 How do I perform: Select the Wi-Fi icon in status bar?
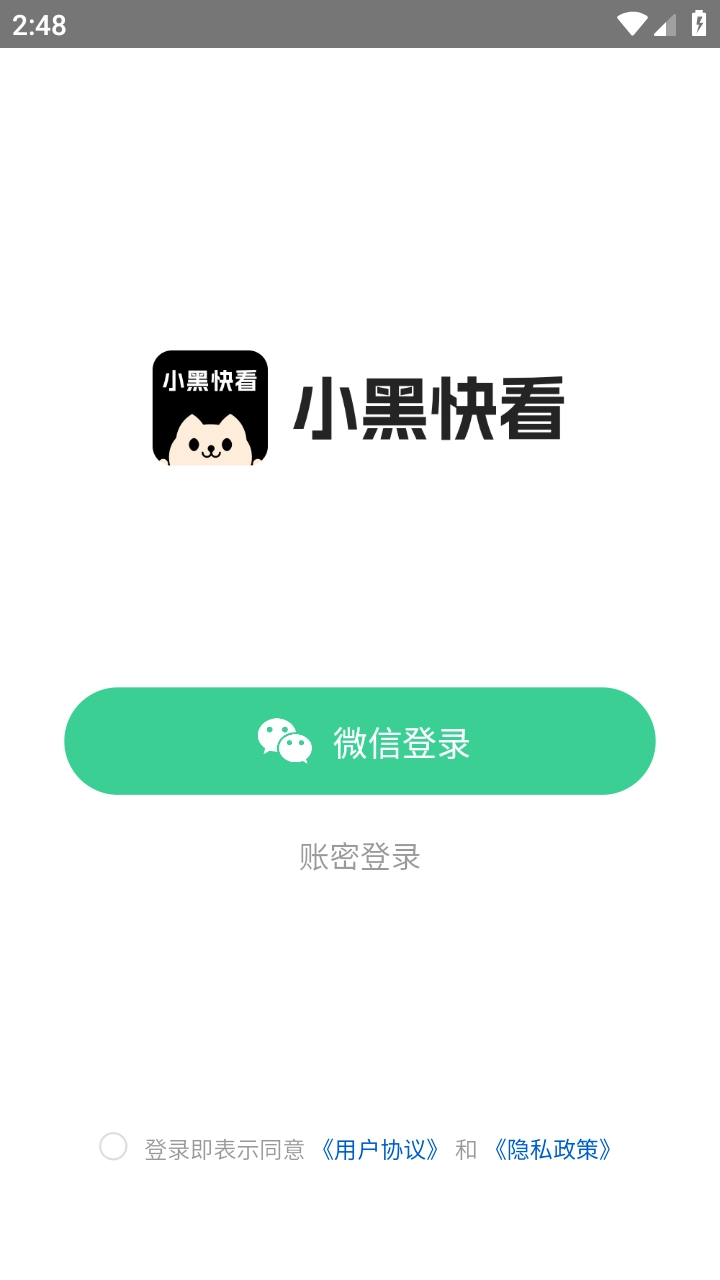click(x=632, y=25)
